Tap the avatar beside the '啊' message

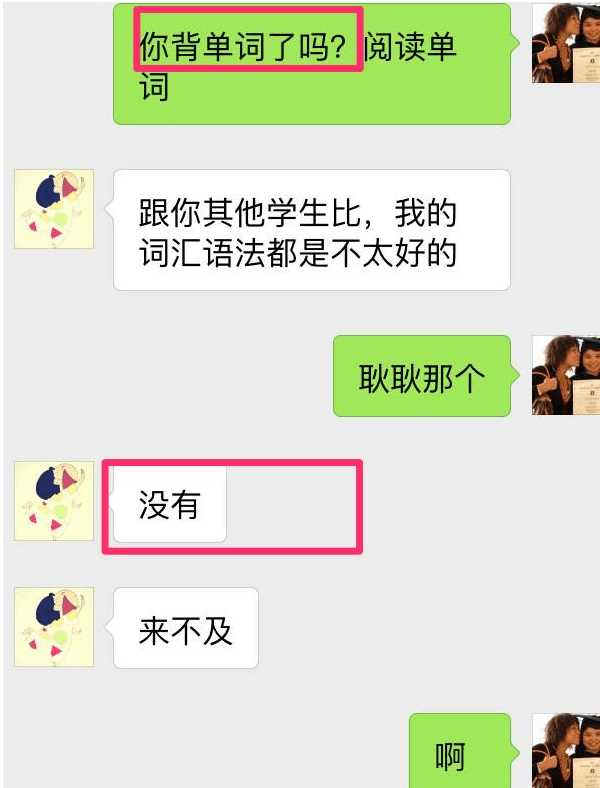[565, 750]
